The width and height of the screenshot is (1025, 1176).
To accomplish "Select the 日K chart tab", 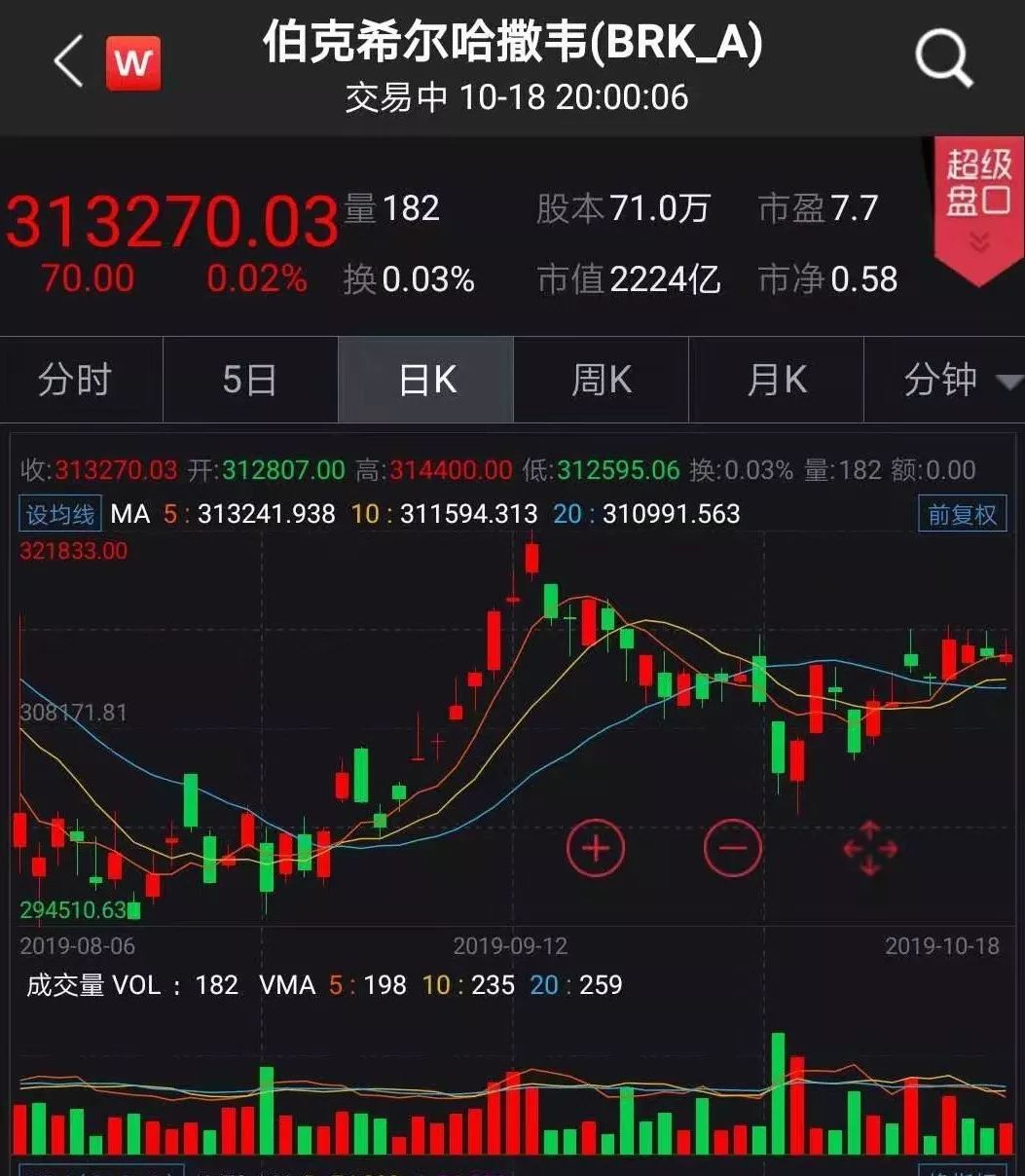I will click(426, 380).
